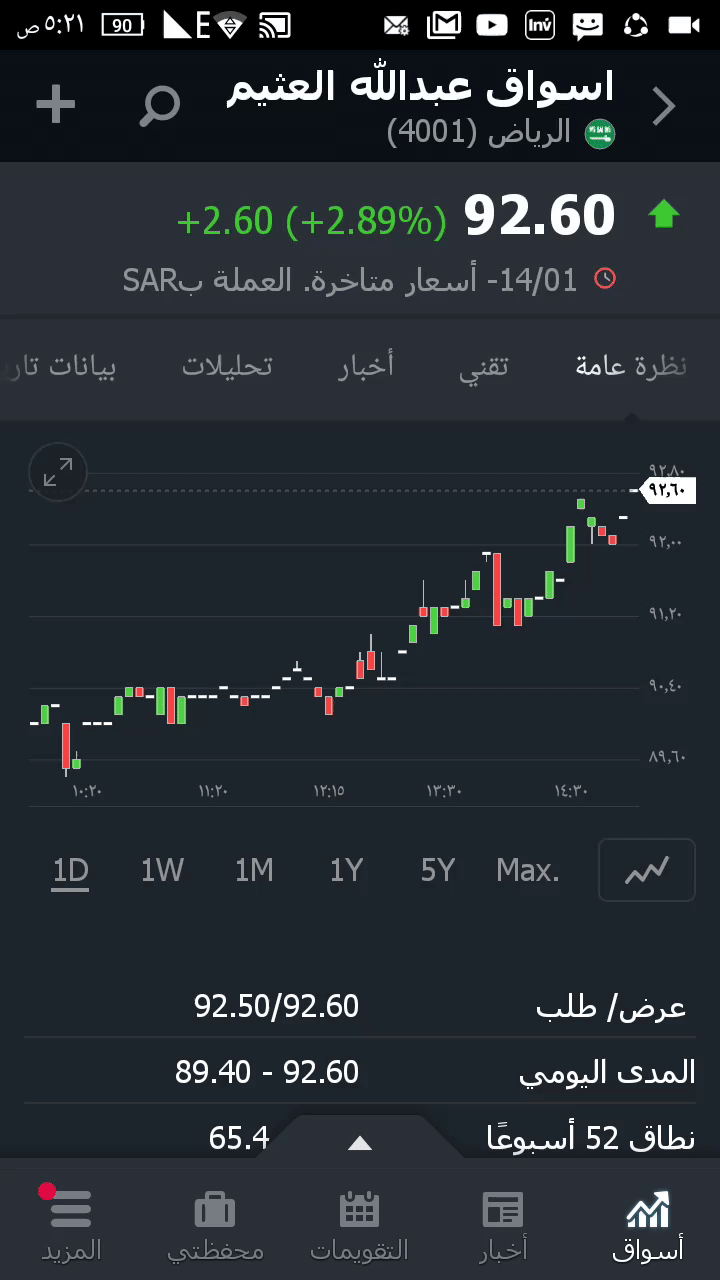Select the نظرة عامة tab
Image resolution: width=720 pixels, height=1280 pixels.
[x=631, y=366]
